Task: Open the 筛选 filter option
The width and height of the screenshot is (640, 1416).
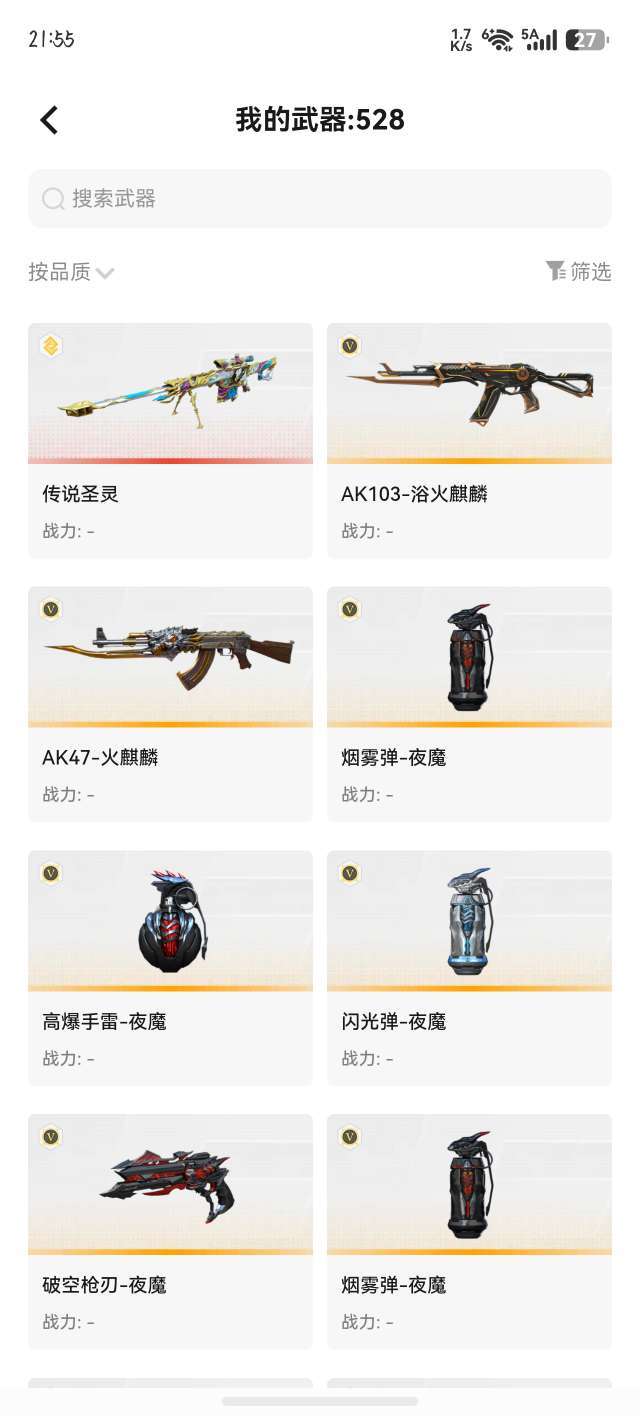Action: (x=578, y=271)
